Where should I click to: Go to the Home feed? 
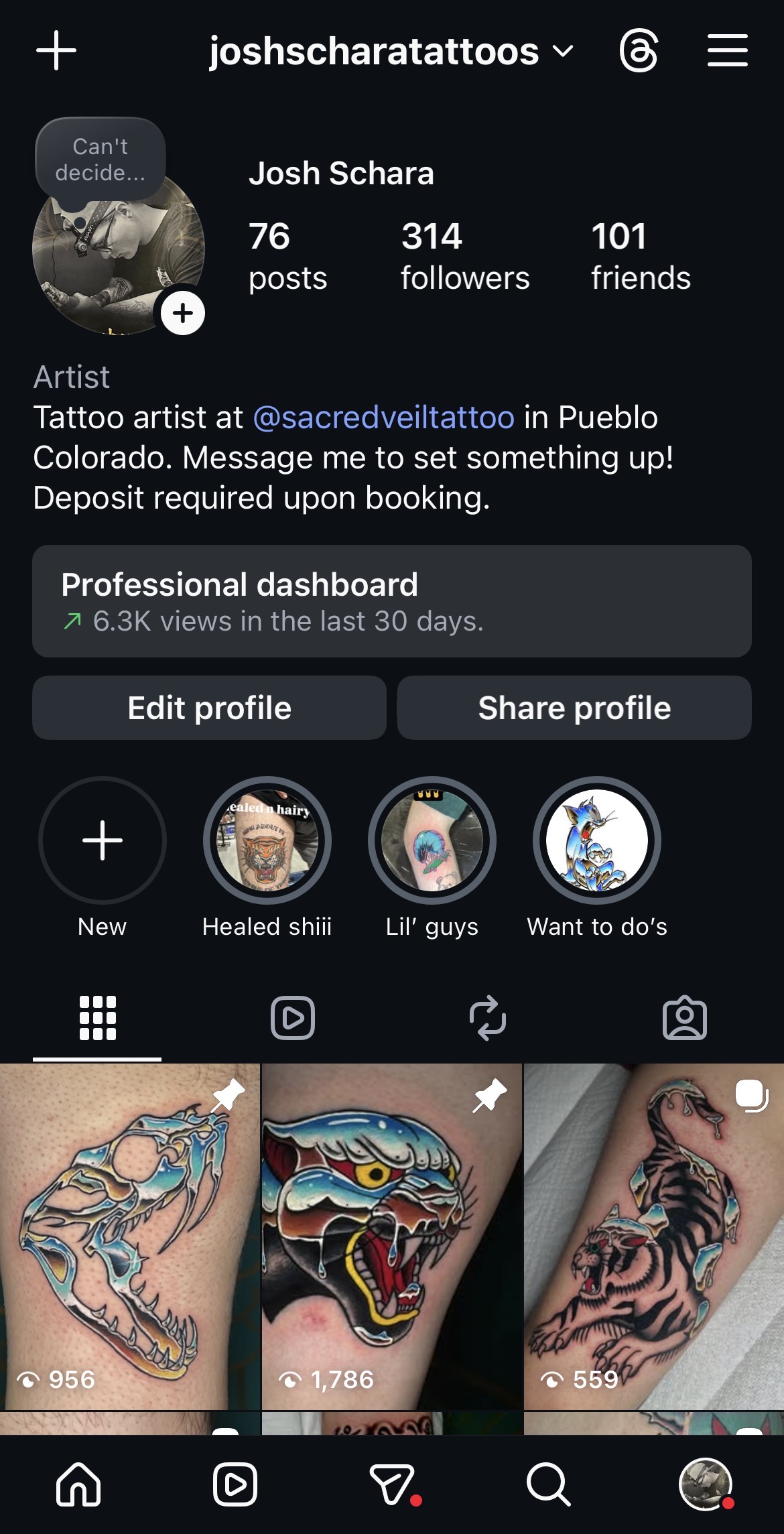pyautogui.click(x=78, y=1484)
